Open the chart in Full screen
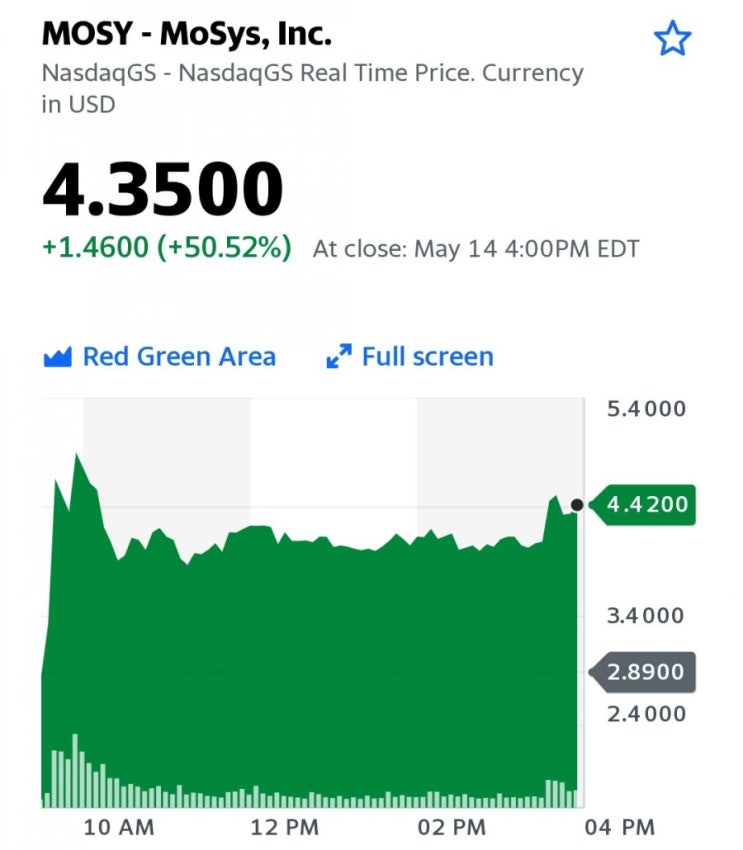 click(410, 357)
